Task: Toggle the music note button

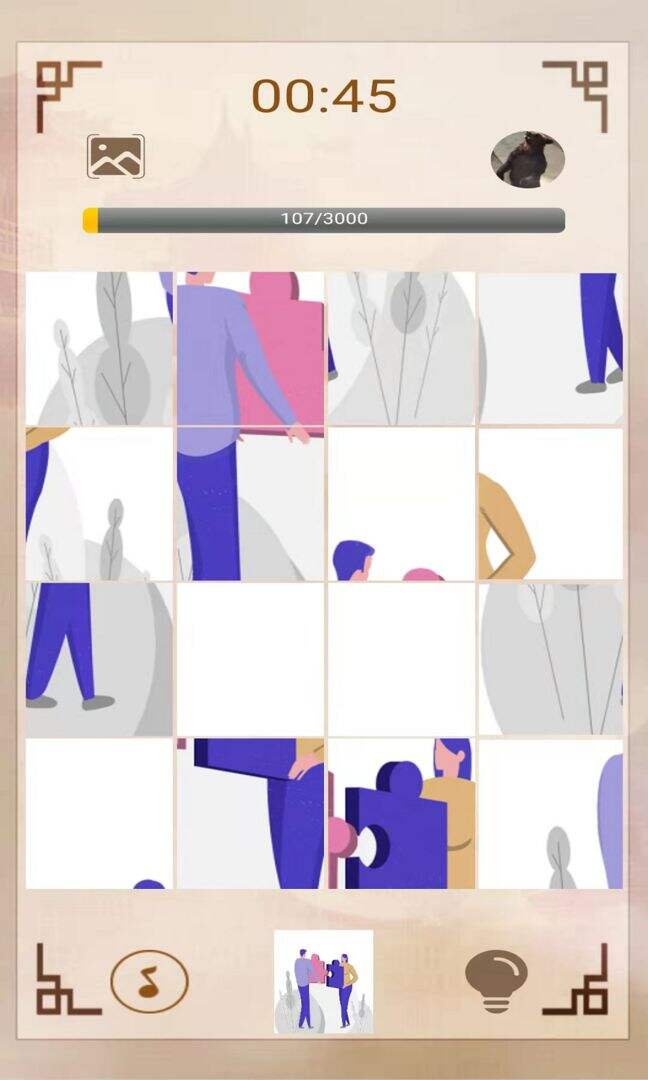Action: pyautogui.click(x=149, y=980)
